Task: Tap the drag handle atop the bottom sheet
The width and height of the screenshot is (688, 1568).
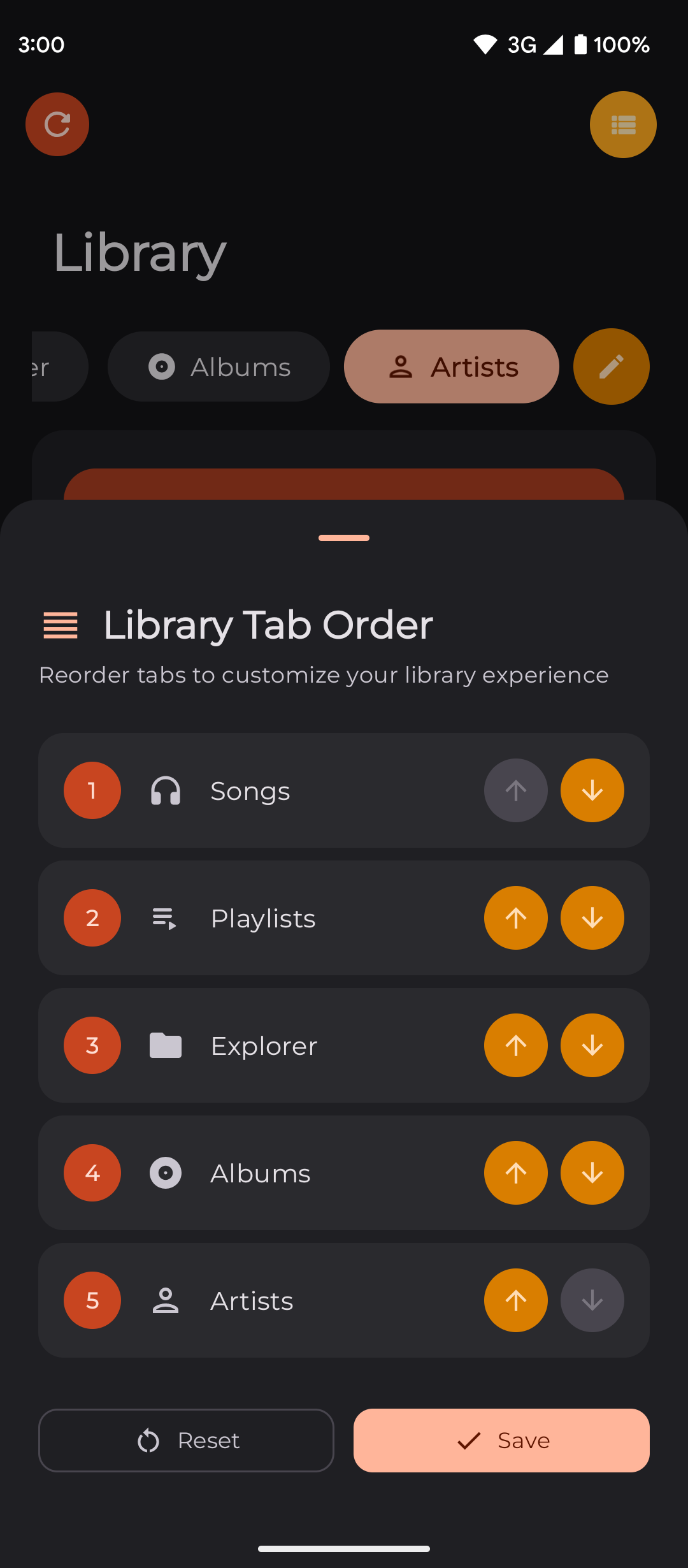Action: (343, 537)
